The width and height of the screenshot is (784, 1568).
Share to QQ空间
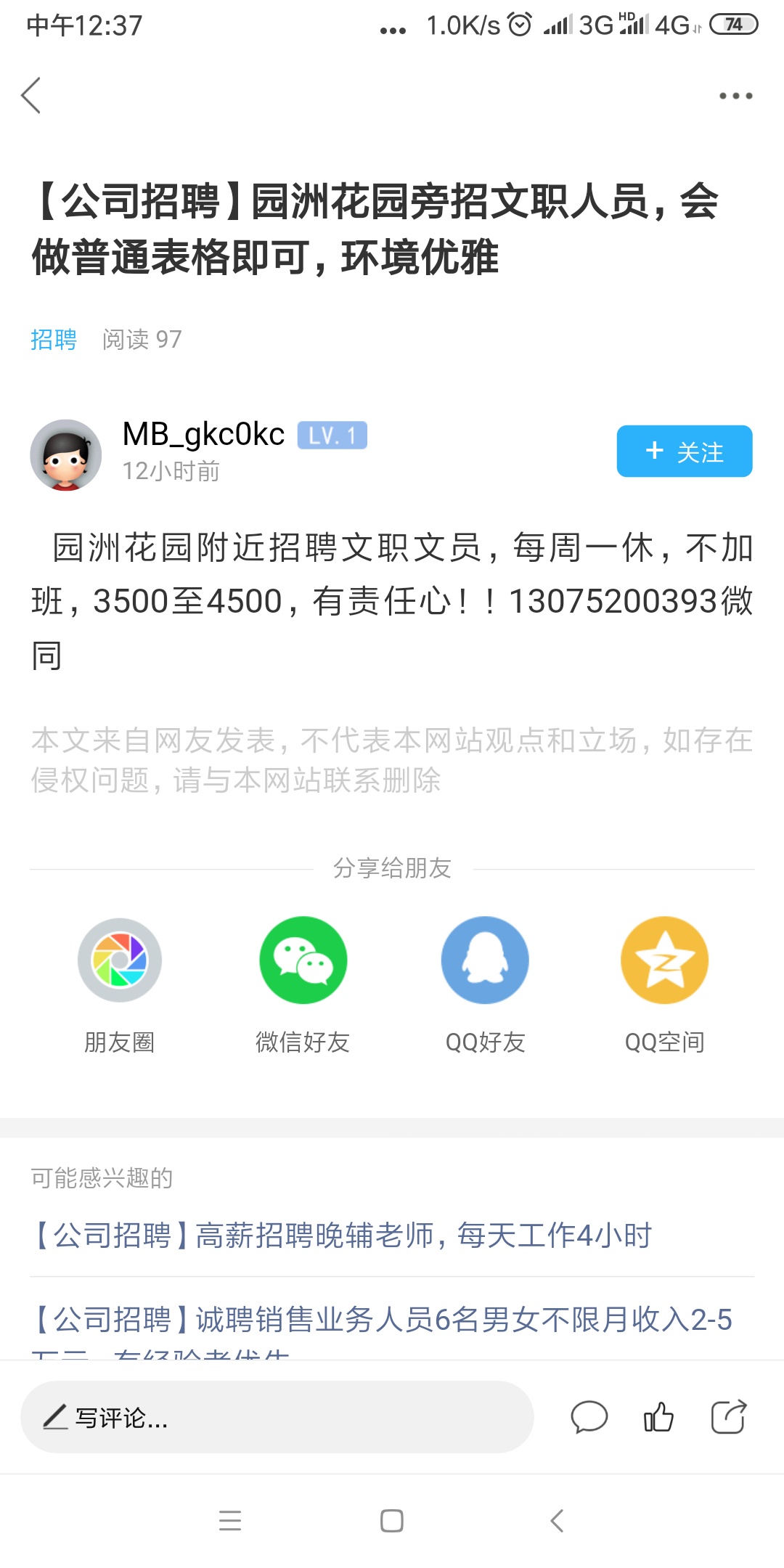click(664, 960)
